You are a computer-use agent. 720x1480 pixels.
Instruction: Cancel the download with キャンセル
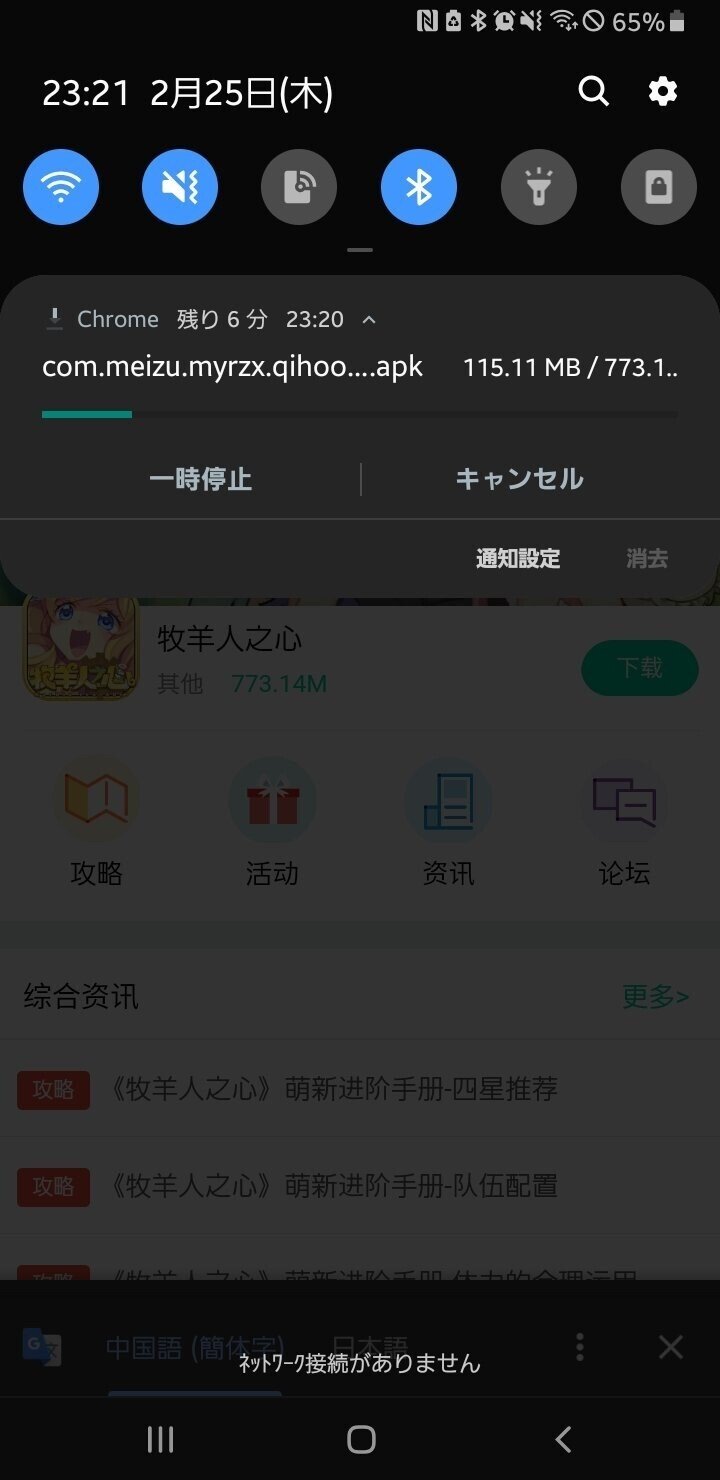click(519, 479)
